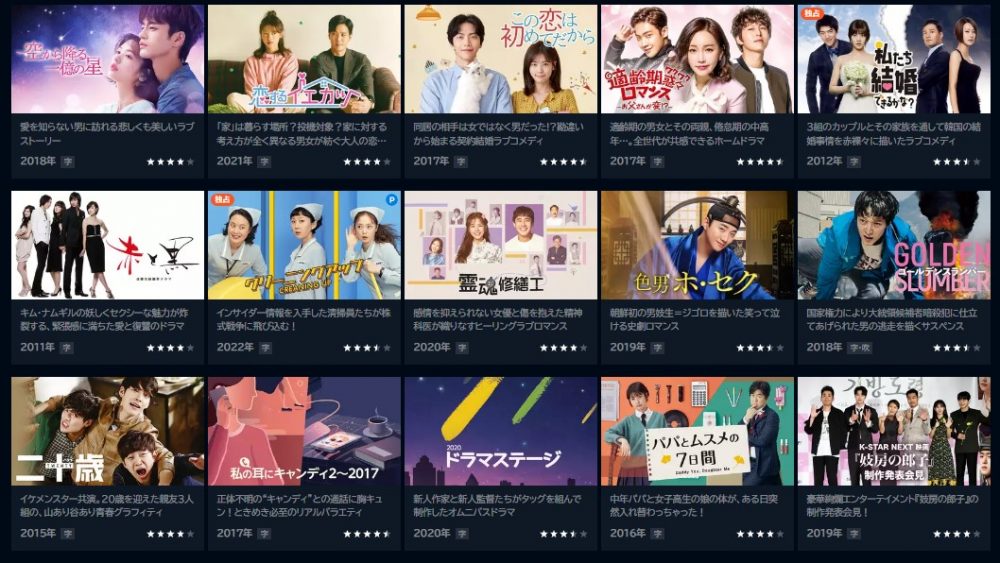This screenshot has width=1000, height=563.
Task: Select 妓房の郎子 制作発表会見 tile
Action: point(893,431)
